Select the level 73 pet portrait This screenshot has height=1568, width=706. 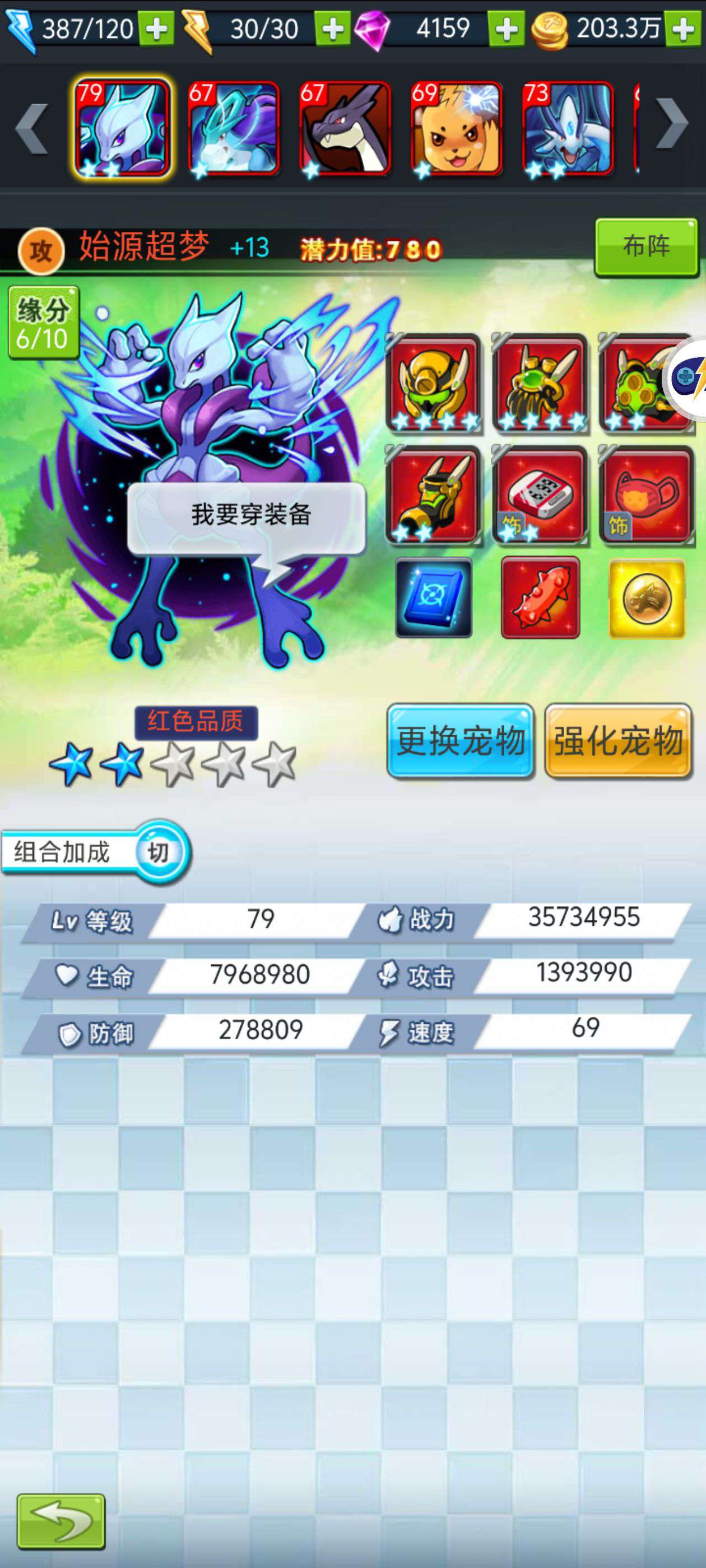pyautogui.click(x=568, y=129)
